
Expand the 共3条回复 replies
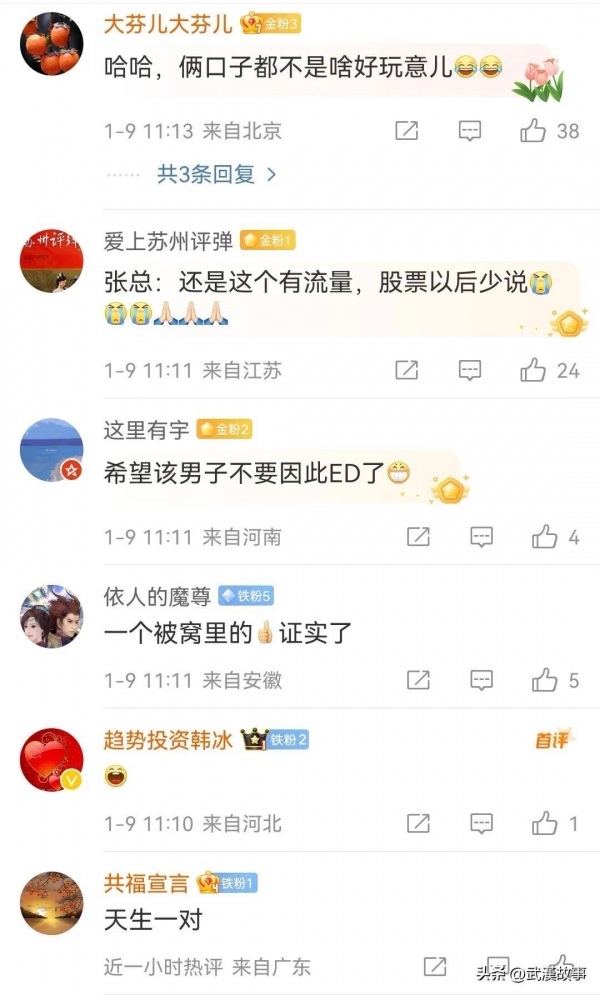216,174
